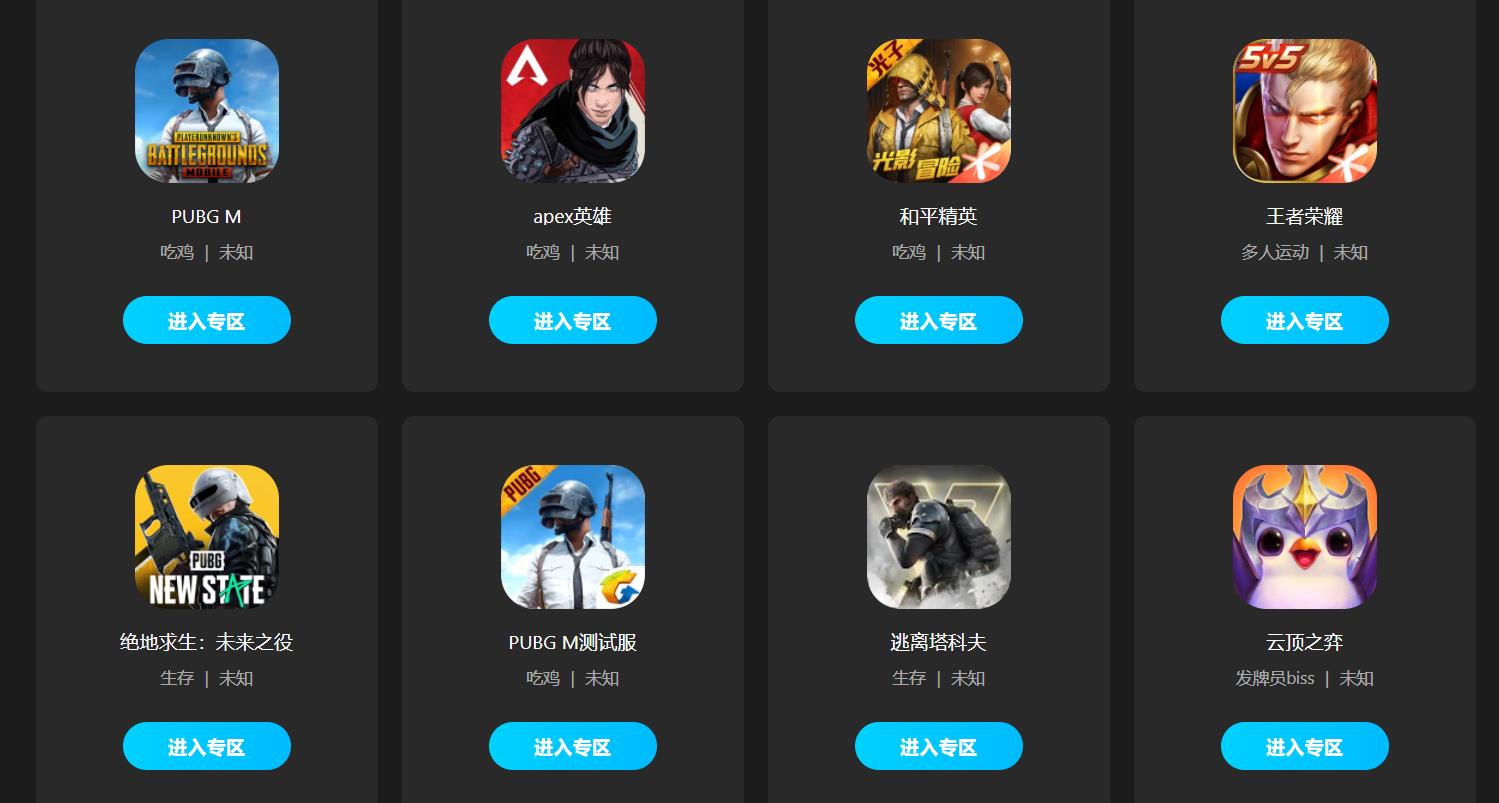
Task: Open the 和平精英 game icon
Action: (939, 111)
